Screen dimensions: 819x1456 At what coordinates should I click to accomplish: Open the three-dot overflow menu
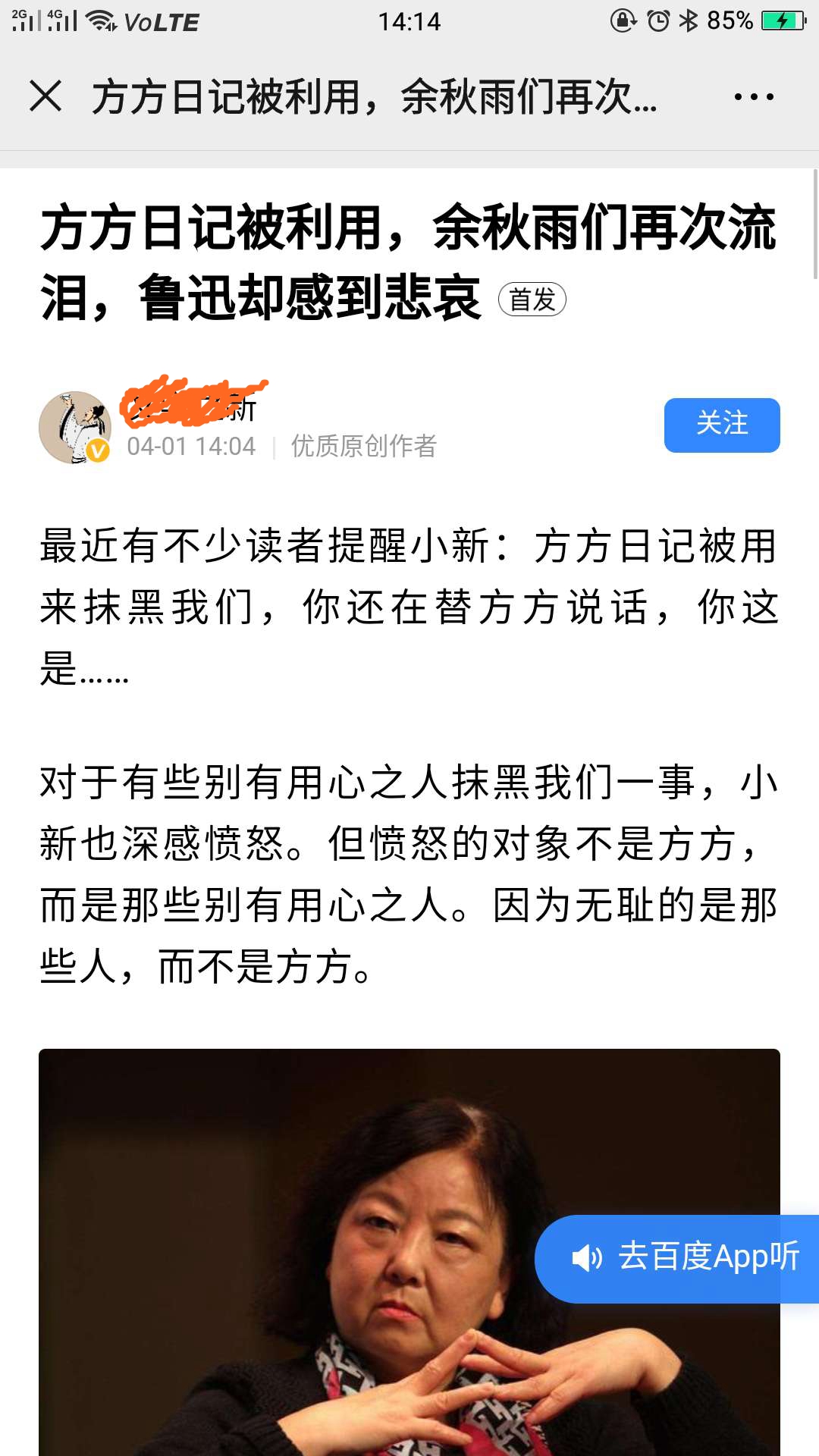753,97
